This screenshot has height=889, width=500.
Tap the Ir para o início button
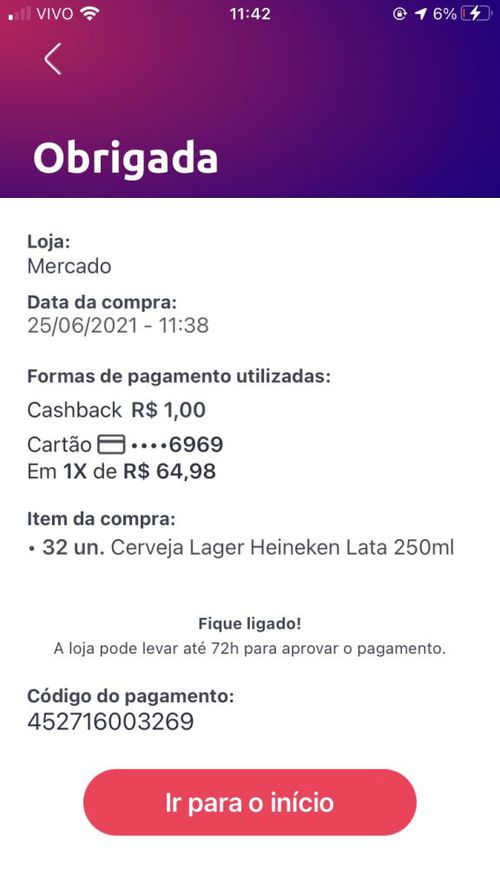coord(250,802)
